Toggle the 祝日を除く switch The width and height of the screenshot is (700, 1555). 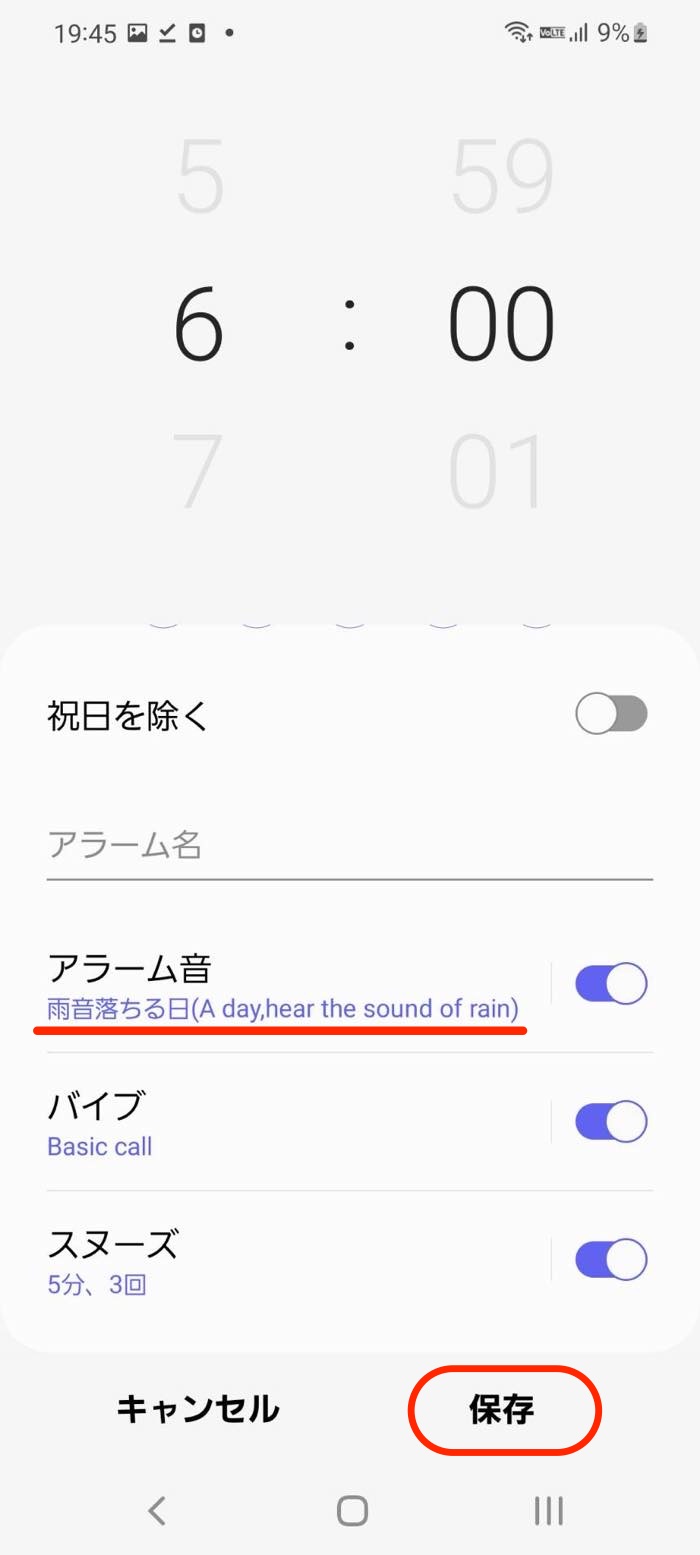pos(611,715)
